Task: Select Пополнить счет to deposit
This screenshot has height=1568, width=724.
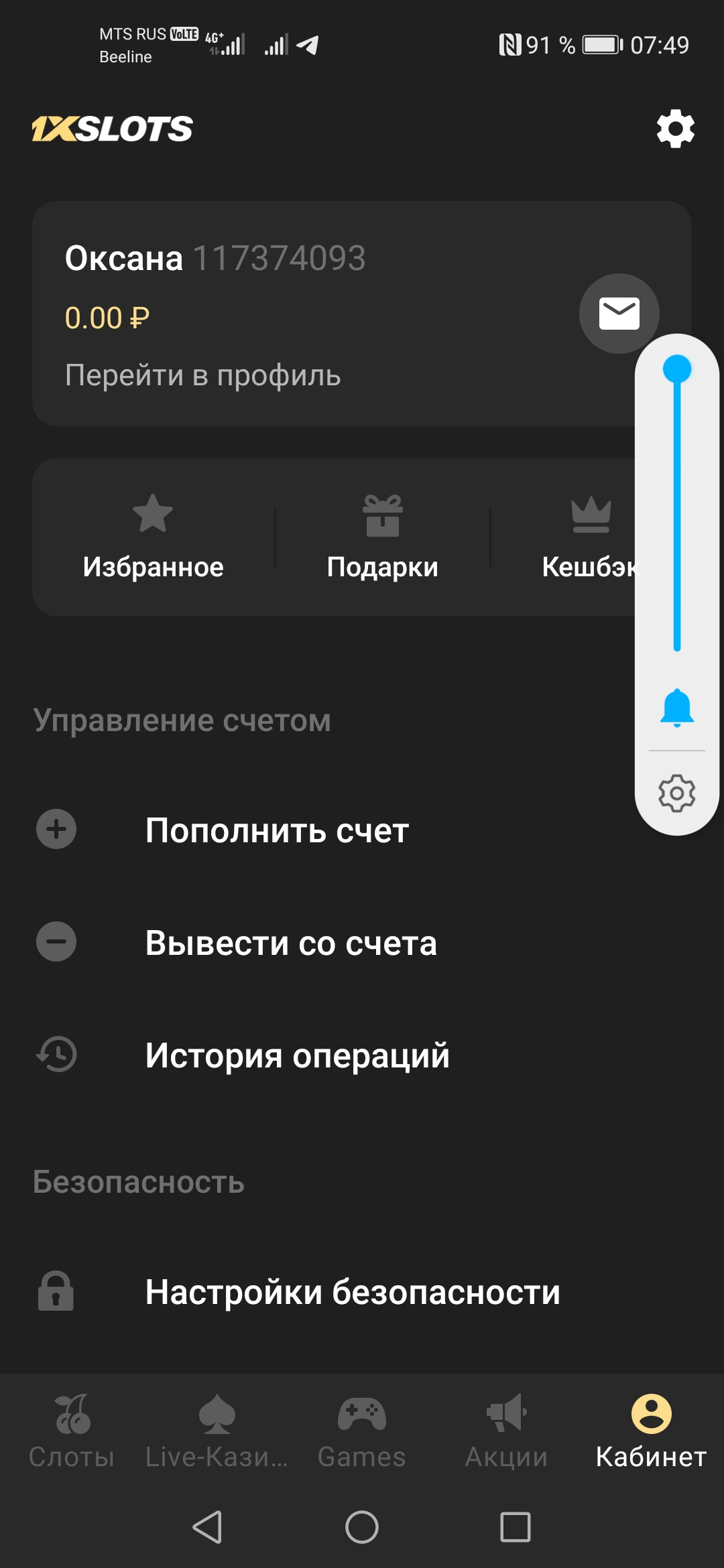Action: (276, 830)
